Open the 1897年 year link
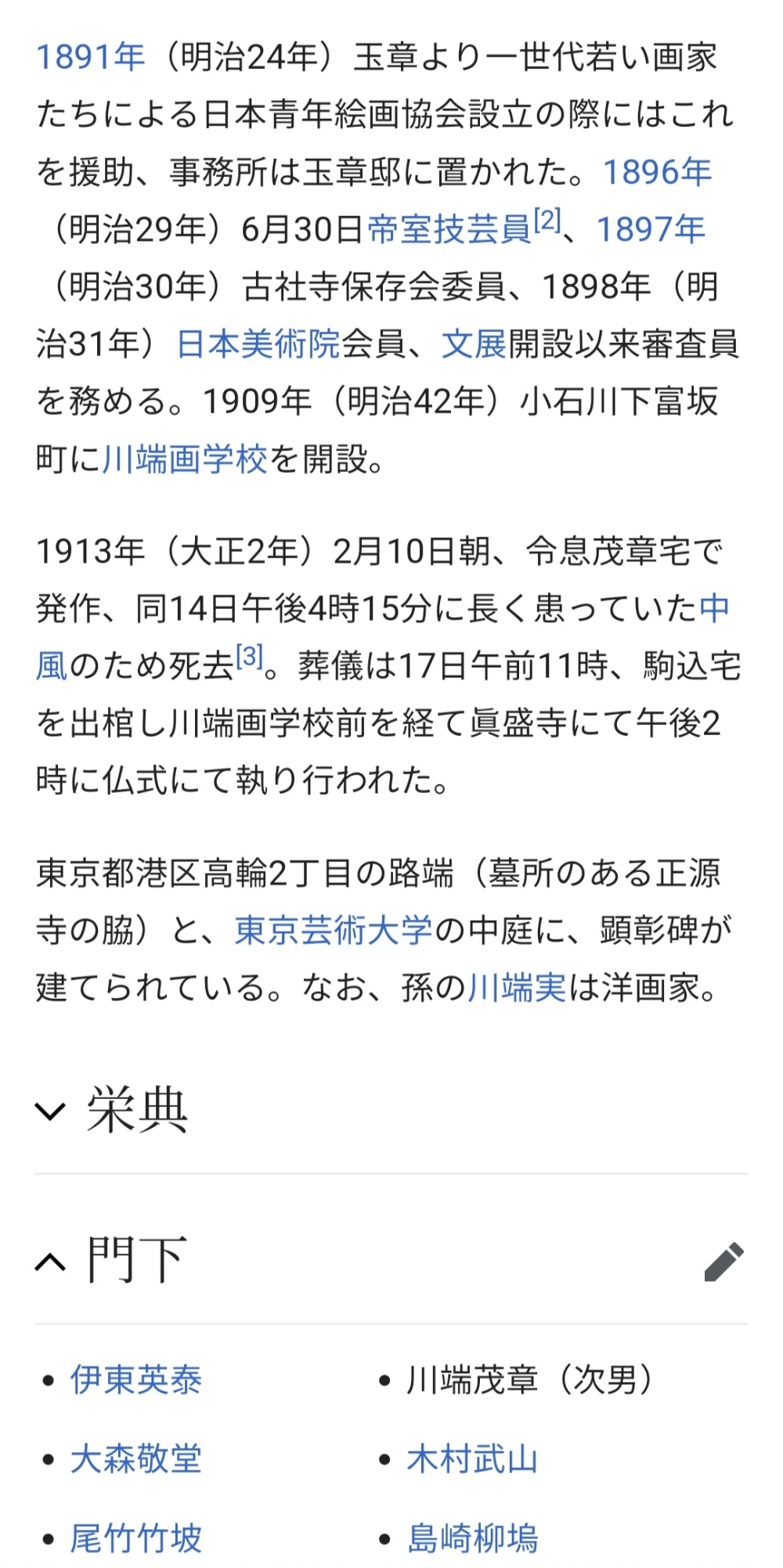The image size is (783, 1568). (651, 229)
